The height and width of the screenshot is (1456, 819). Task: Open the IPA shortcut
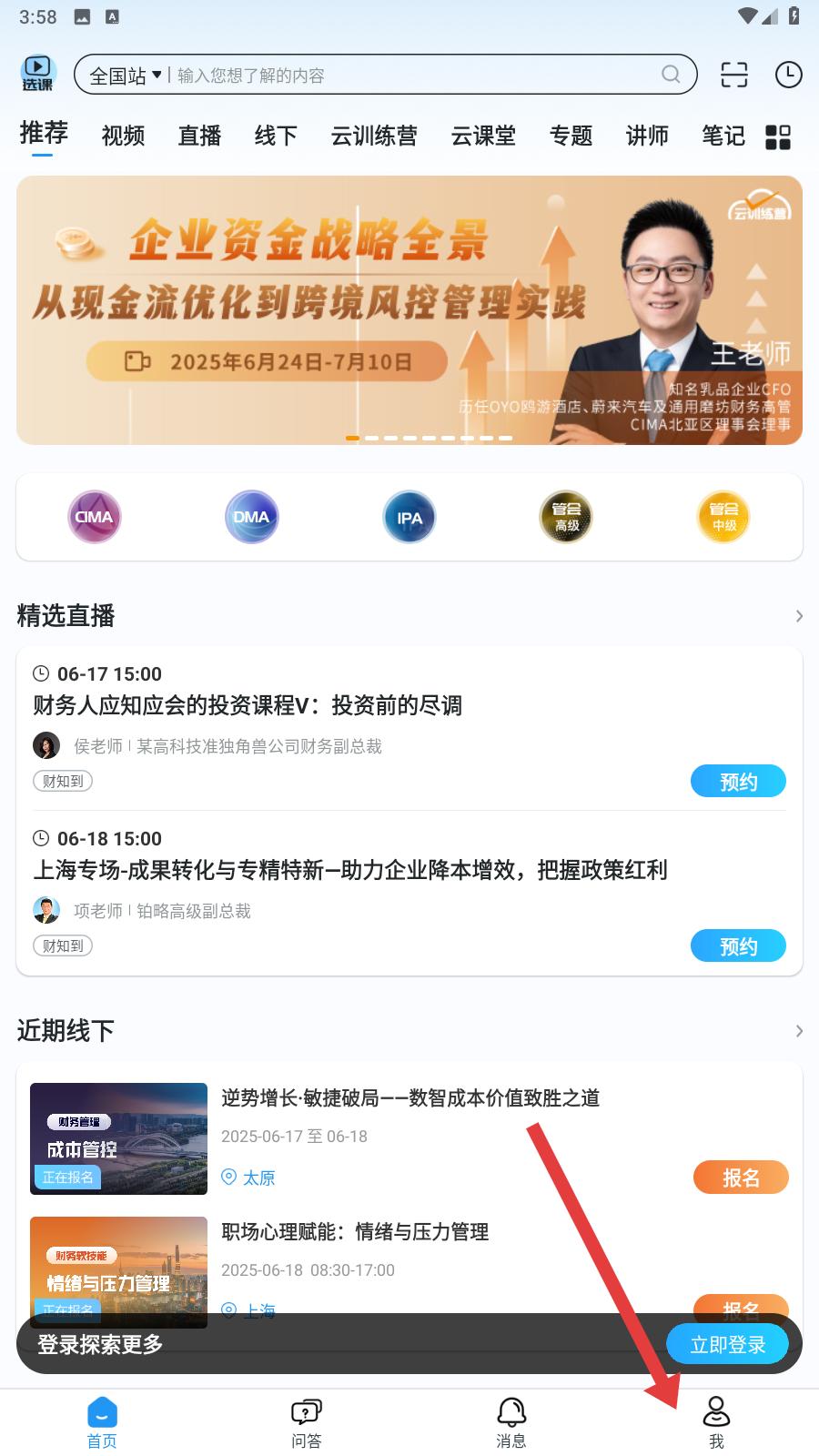409,517
